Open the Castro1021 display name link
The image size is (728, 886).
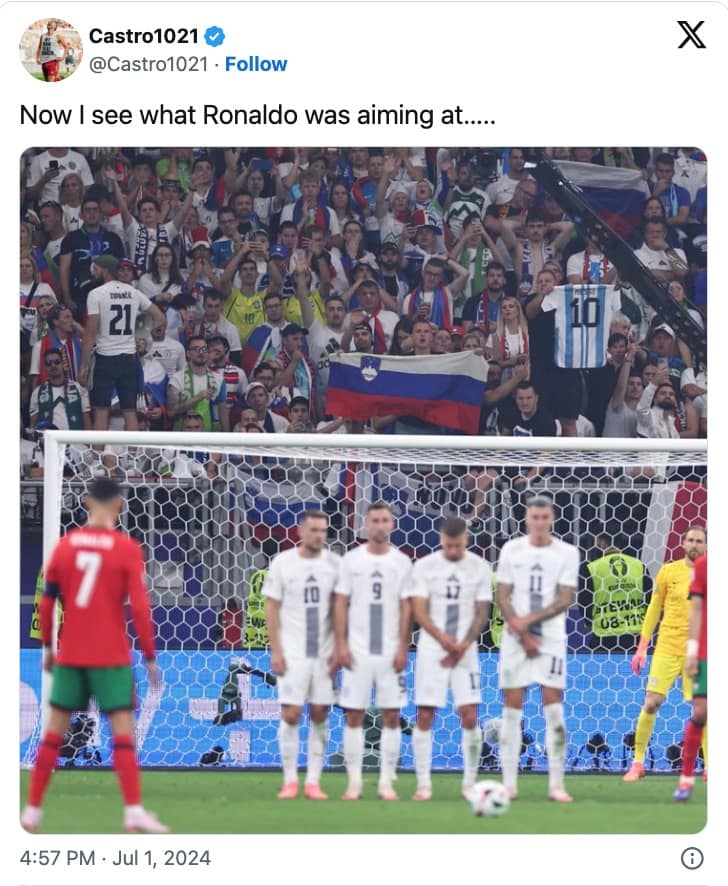coord(144,36)
